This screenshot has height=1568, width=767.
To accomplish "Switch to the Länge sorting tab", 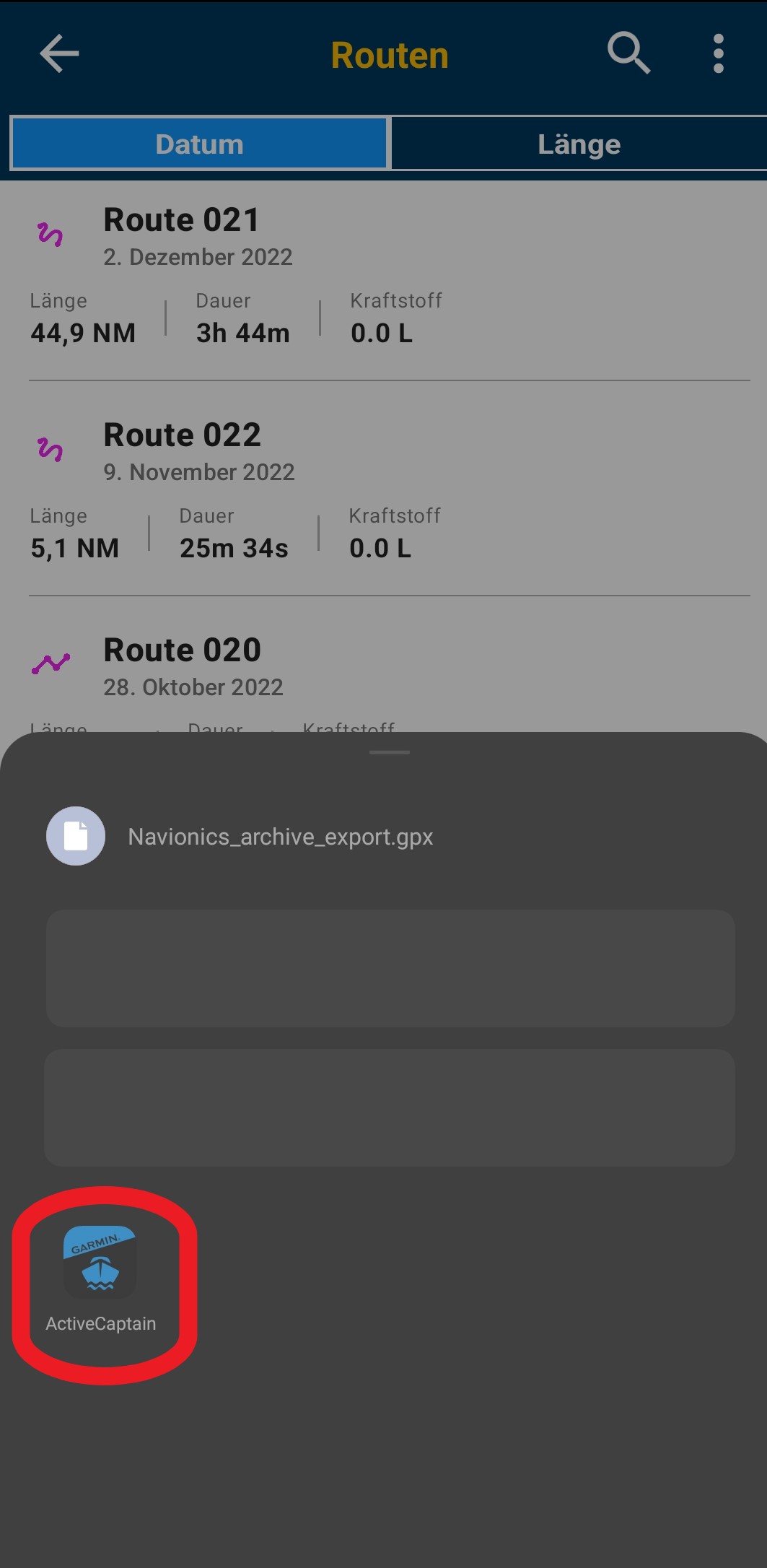I will tap(579, 144).
